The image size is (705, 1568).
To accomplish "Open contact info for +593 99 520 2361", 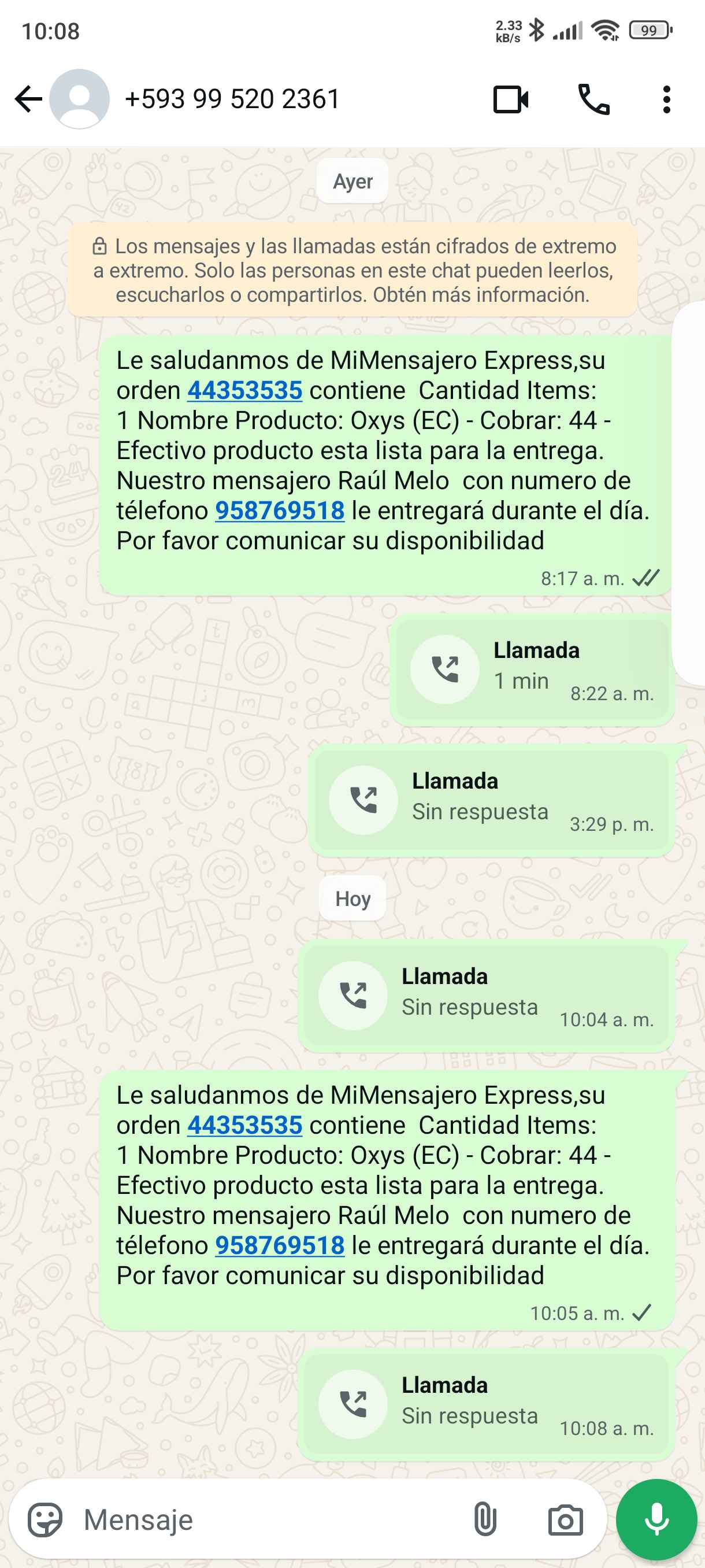I will pyautogui.click(x=232, y=99).
